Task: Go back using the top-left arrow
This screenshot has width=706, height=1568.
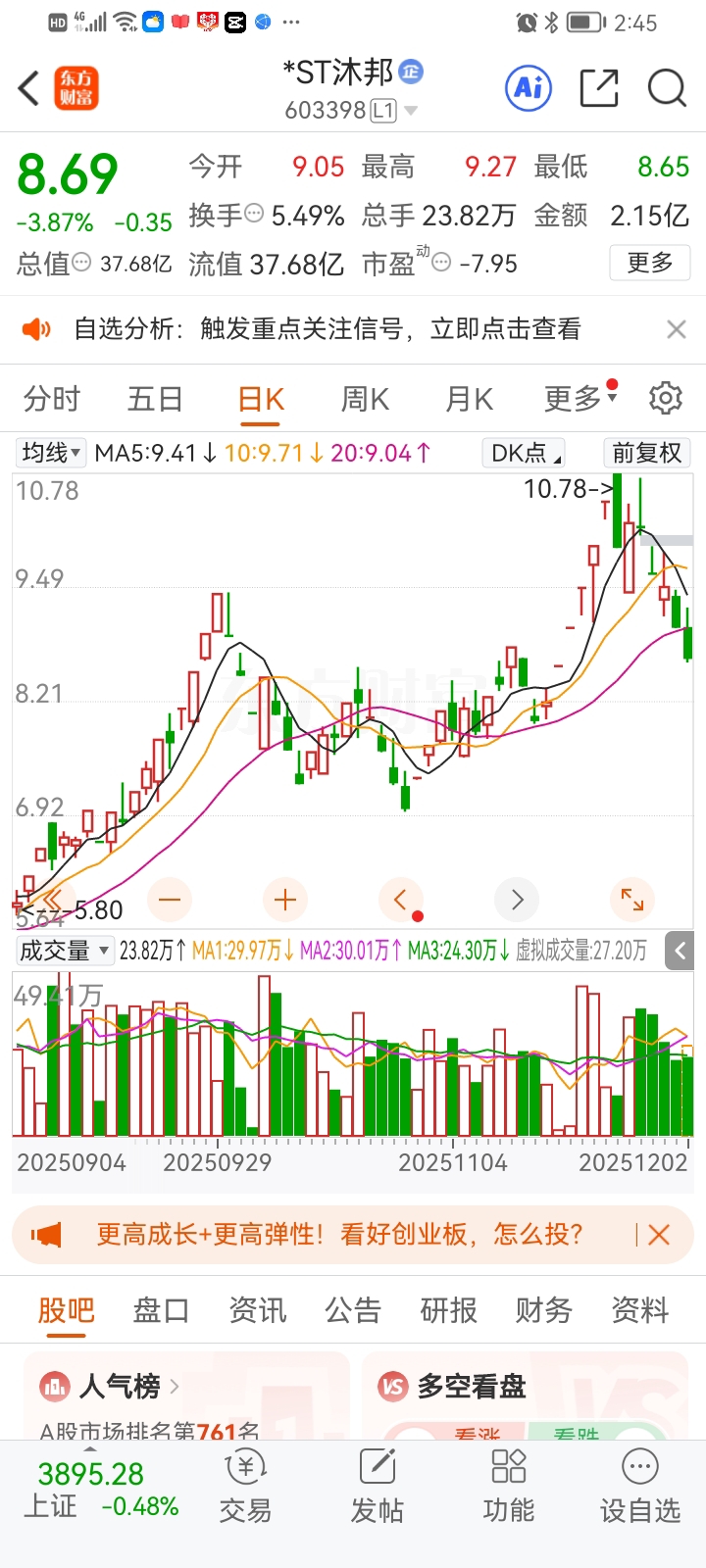Action: (x=29, y=89)
